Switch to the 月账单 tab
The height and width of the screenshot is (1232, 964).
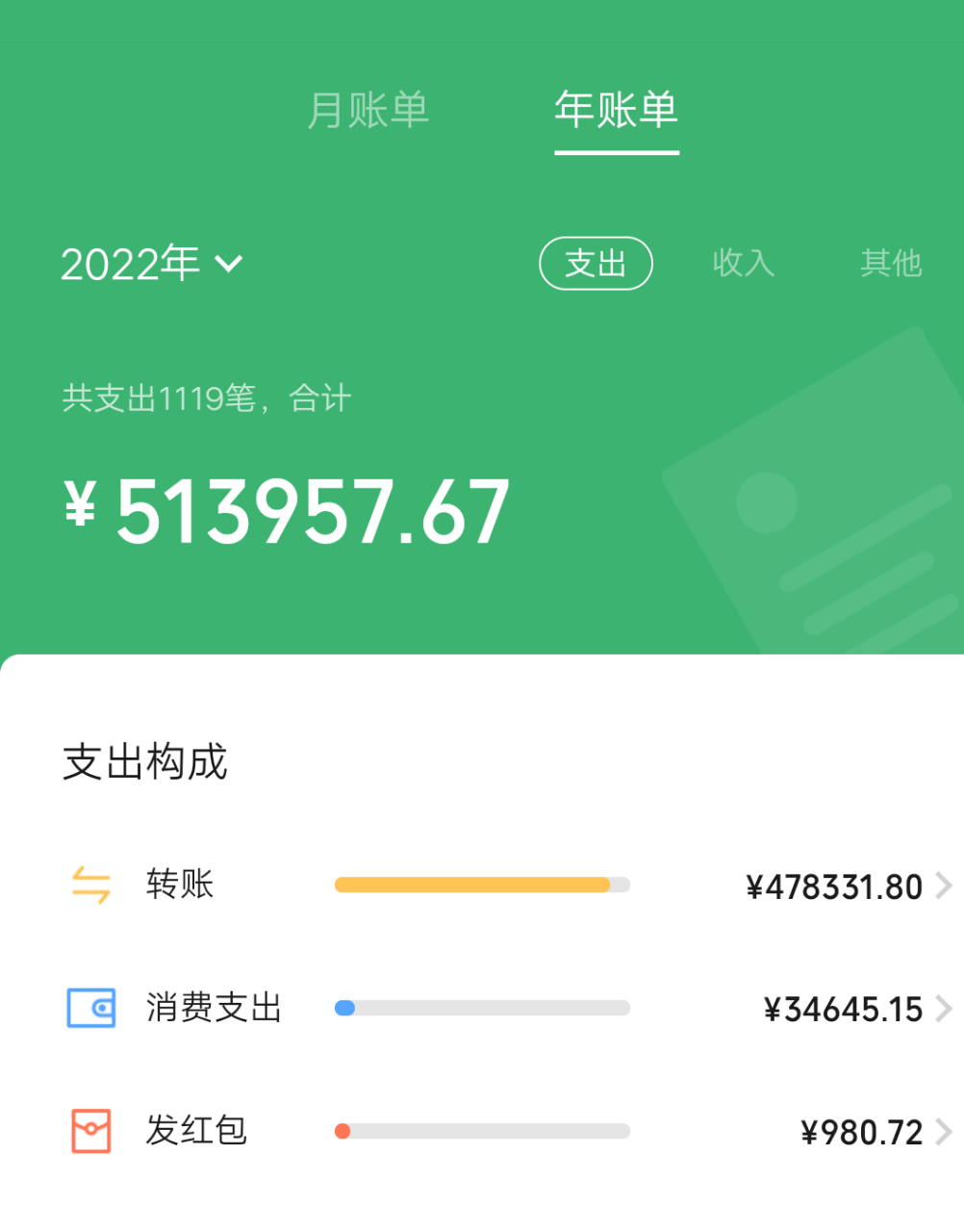coord(368,110)
